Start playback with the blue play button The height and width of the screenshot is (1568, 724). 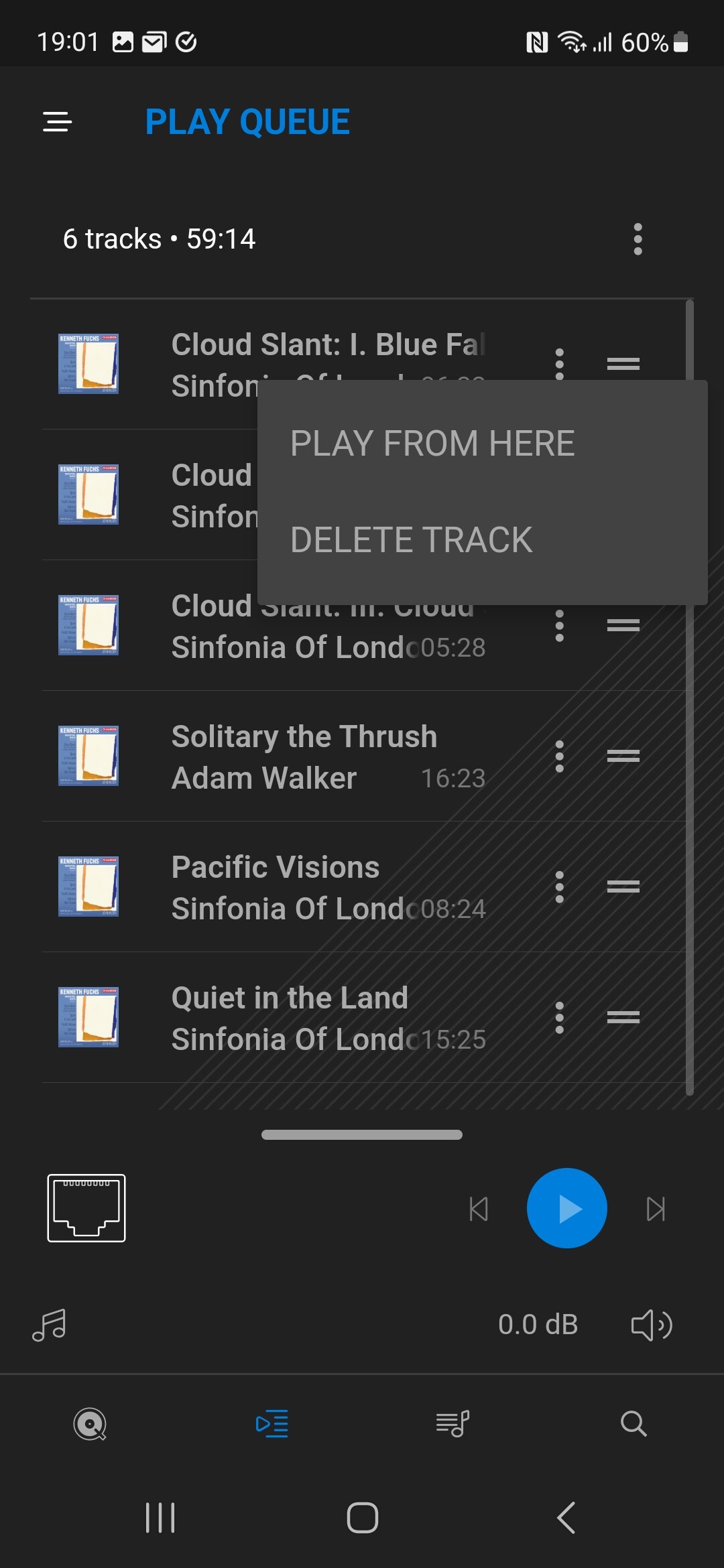tap(567, 1208)
